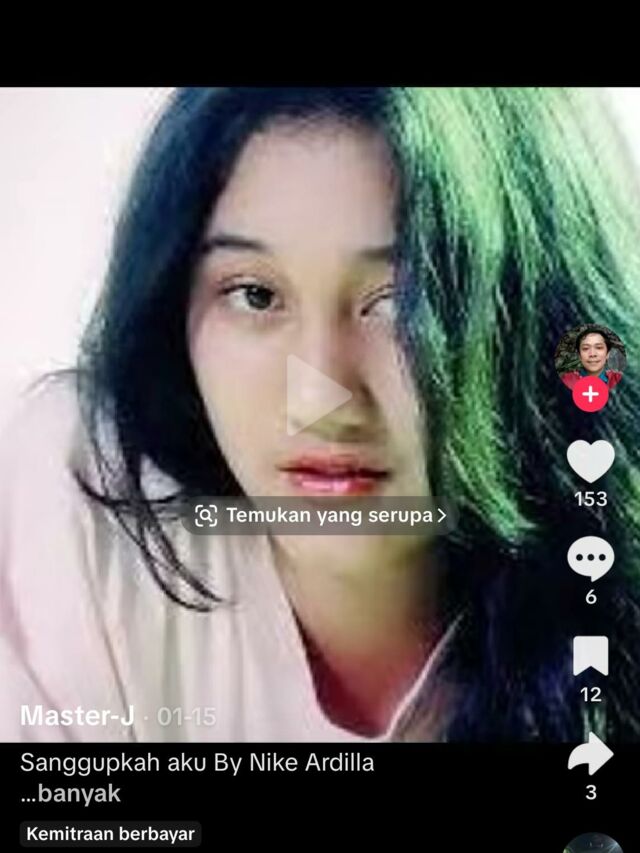Image resolution: width=640 pixels, height=853 pixels.
Task: Follow the creator with the plus button
Action: tap(590, 395)
